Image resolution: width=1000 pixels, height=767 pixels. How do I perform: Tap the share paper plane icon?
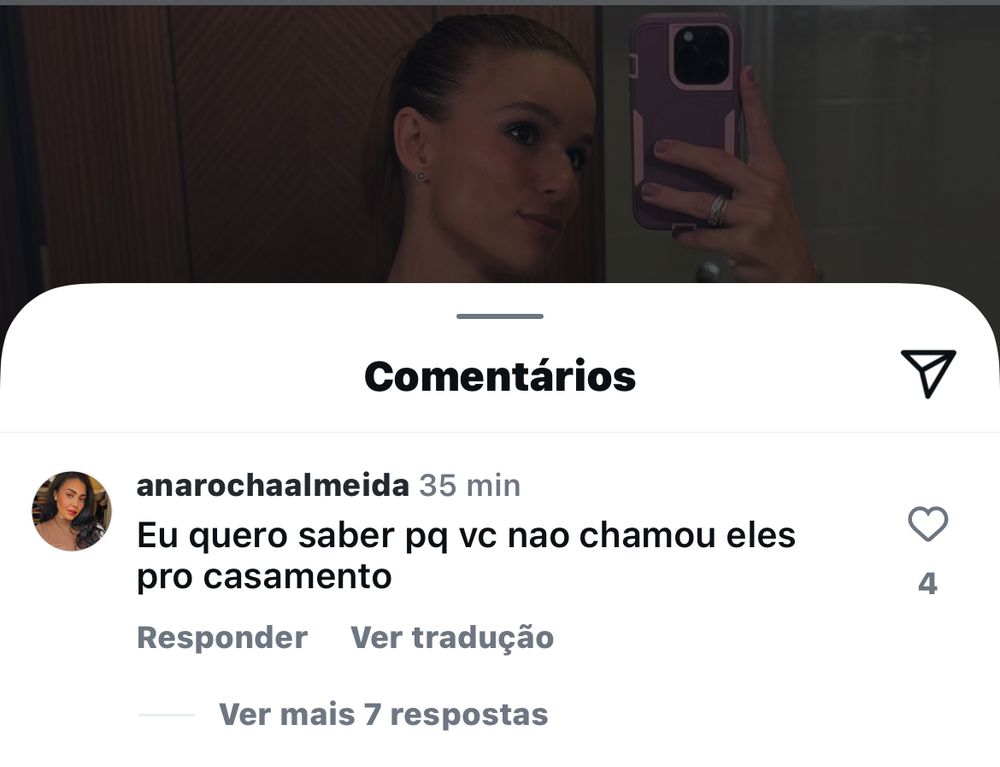point(928,374)
